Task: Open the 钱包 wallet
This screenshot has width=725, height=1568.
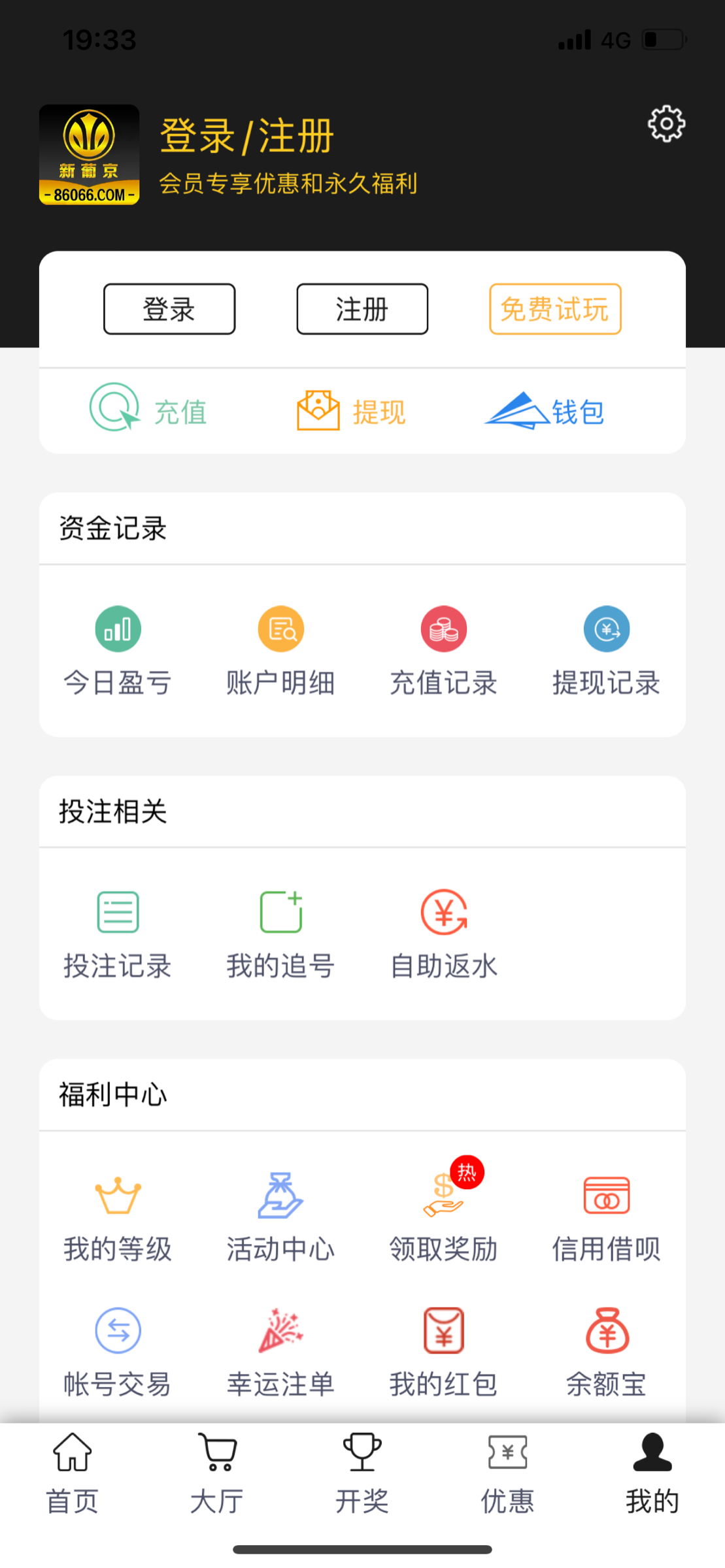Action: [x=545, y=411]
